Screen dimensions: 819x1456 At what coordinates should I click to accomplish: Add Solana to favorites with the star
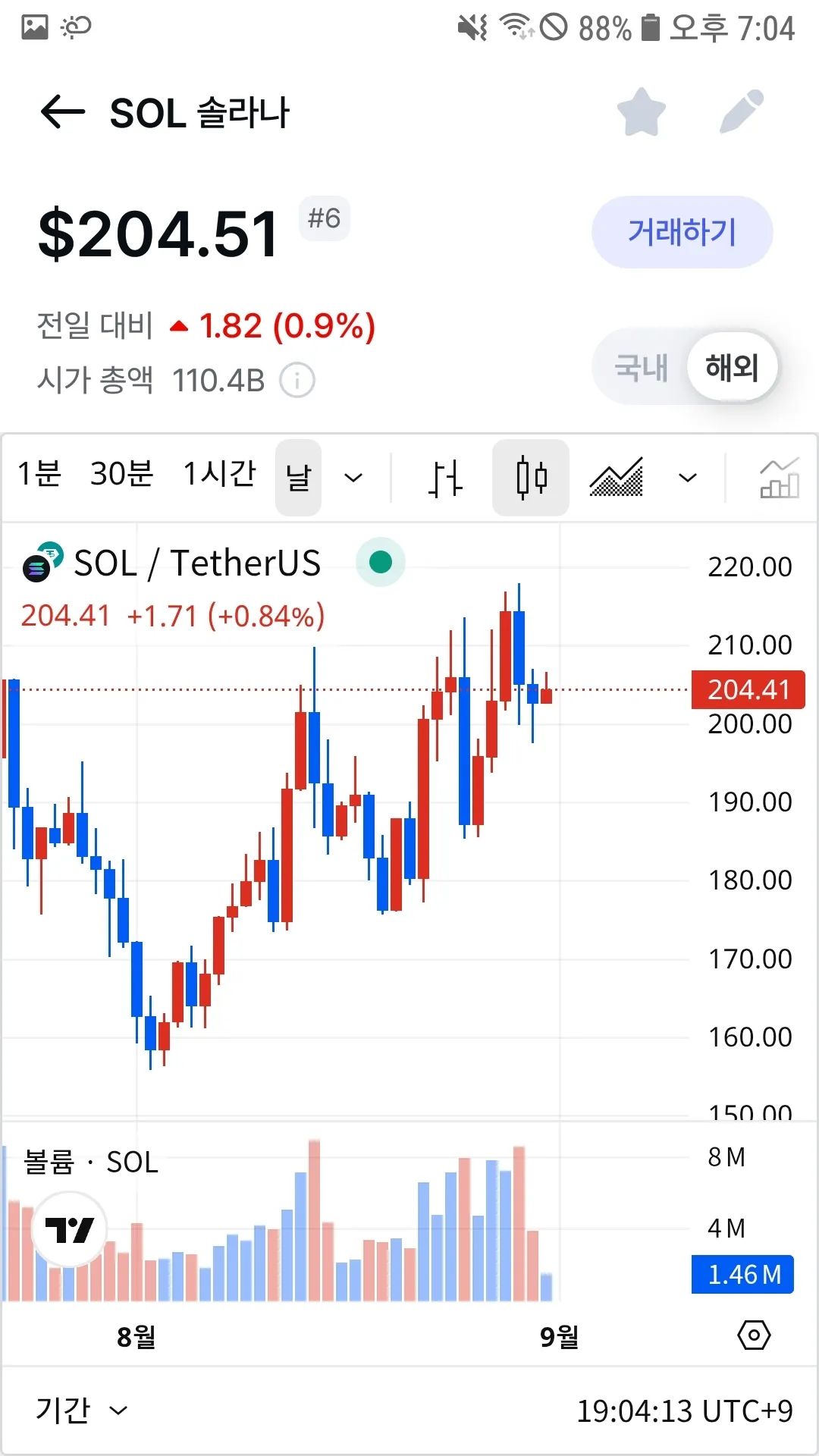641,113
